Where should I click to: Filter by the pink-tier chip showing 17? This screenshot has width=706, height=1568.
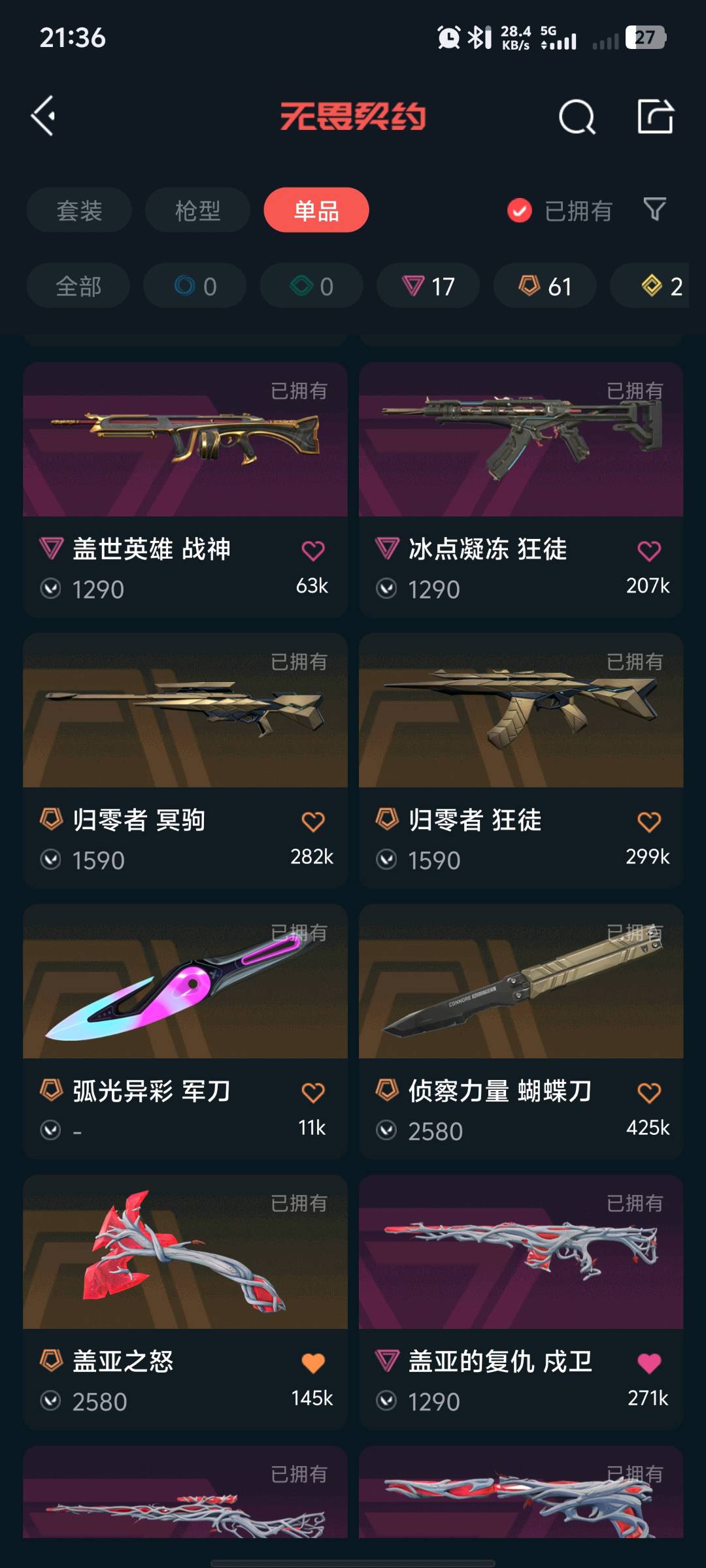[428, 286]
